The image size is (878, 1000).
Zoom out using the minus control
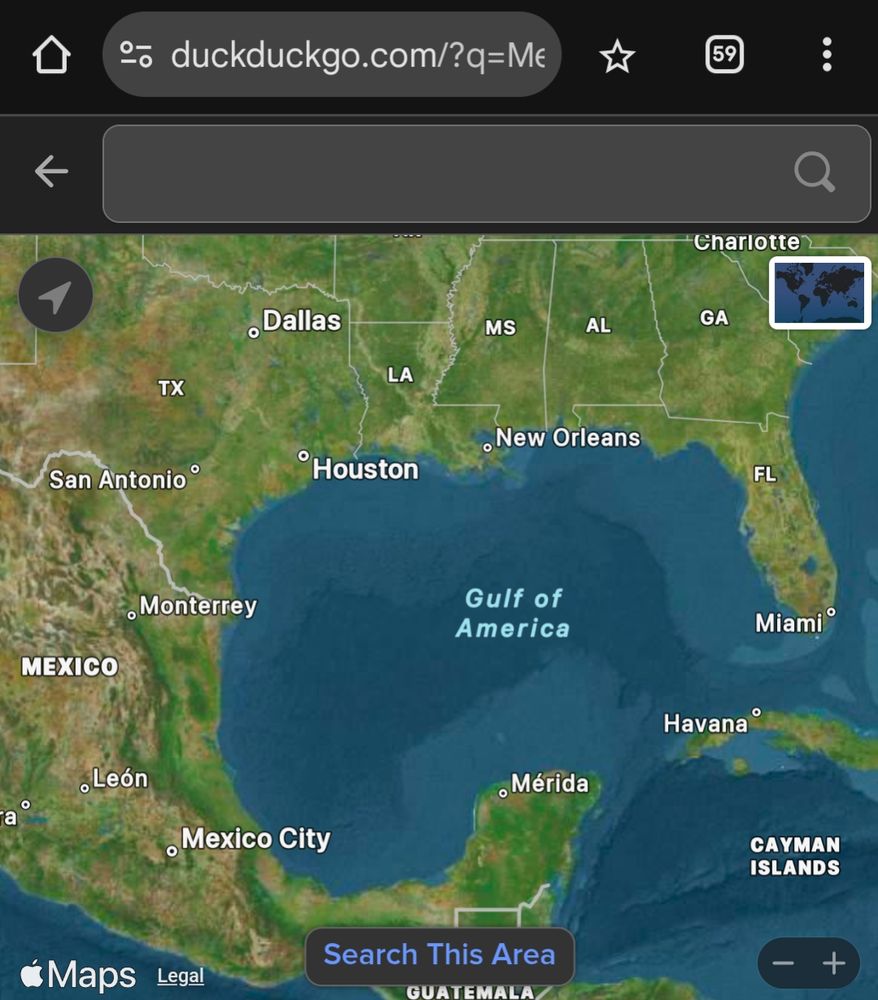tap(783, 963)
